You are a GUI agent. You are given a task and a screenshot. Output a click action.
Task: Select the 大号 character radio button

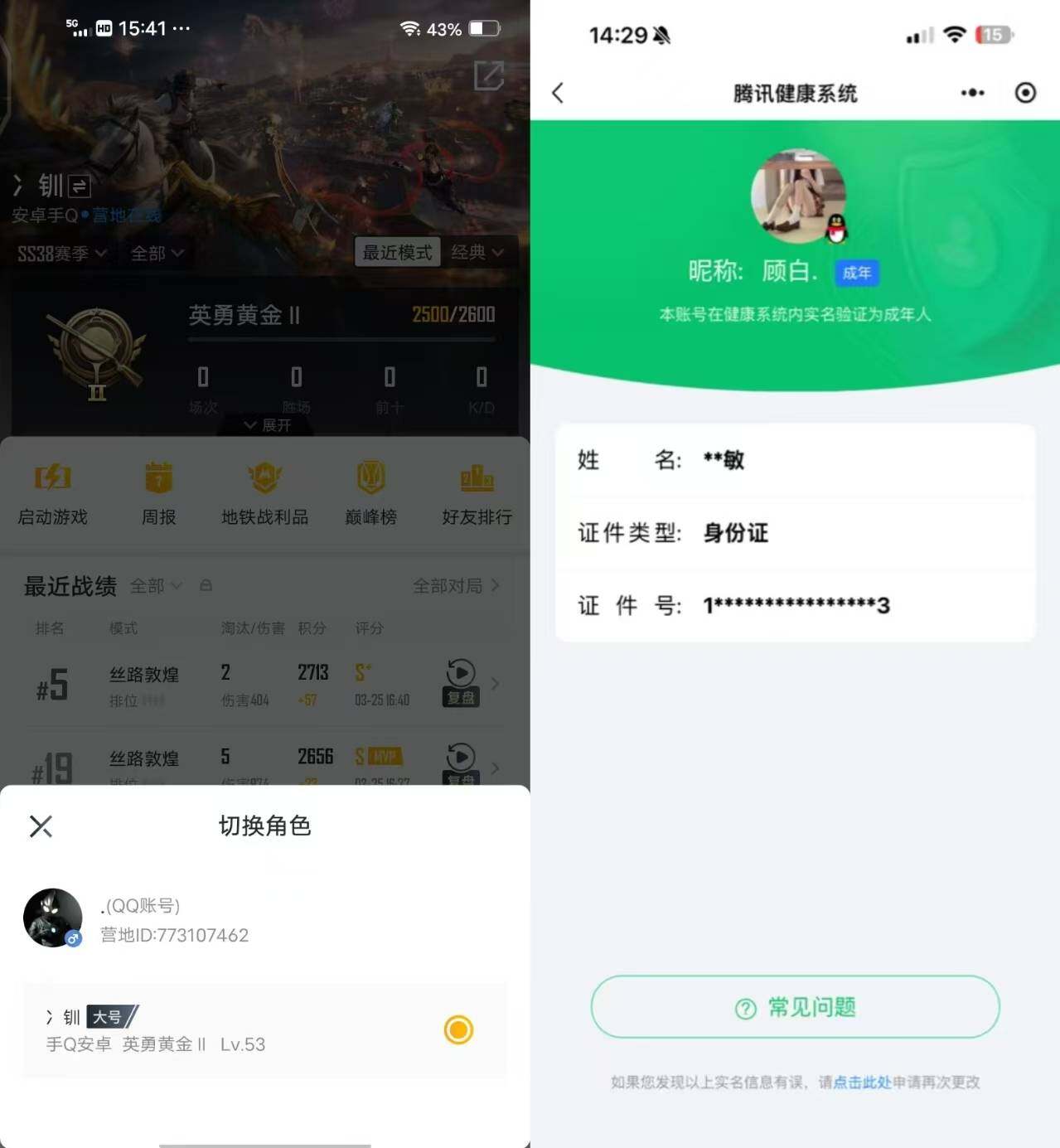pos(458,1030)
